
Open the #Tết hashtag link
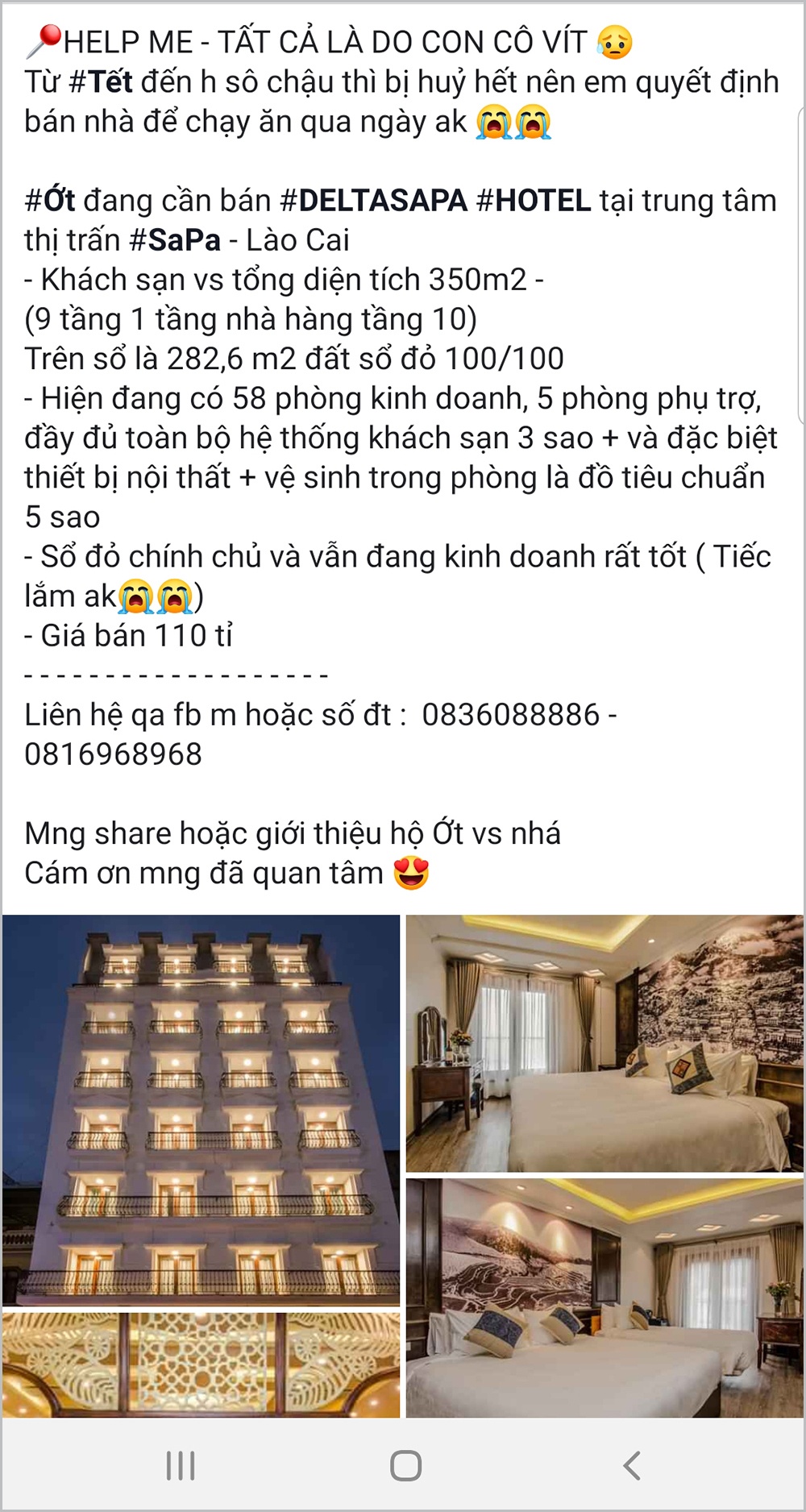tap(101, 82)
